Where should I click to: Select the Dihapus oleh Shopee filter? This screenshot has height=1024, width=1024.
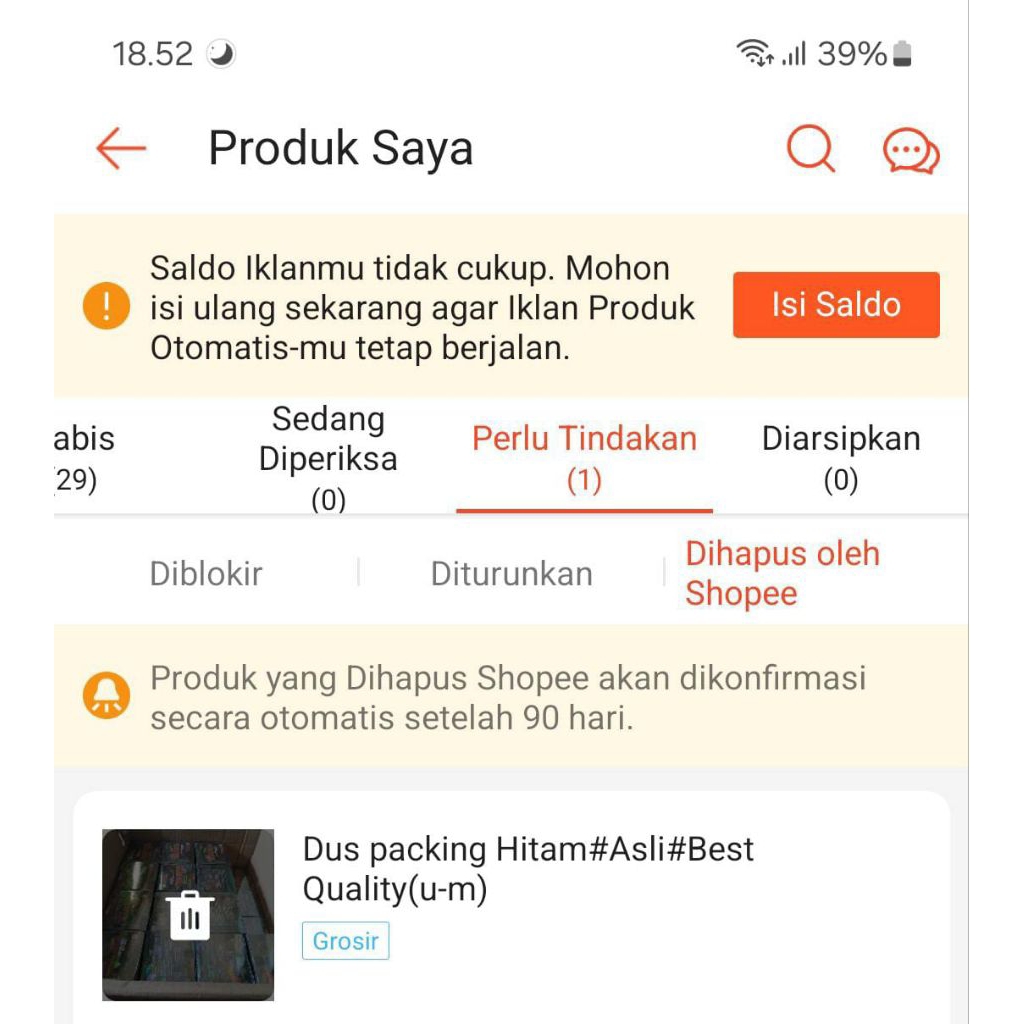782,573
